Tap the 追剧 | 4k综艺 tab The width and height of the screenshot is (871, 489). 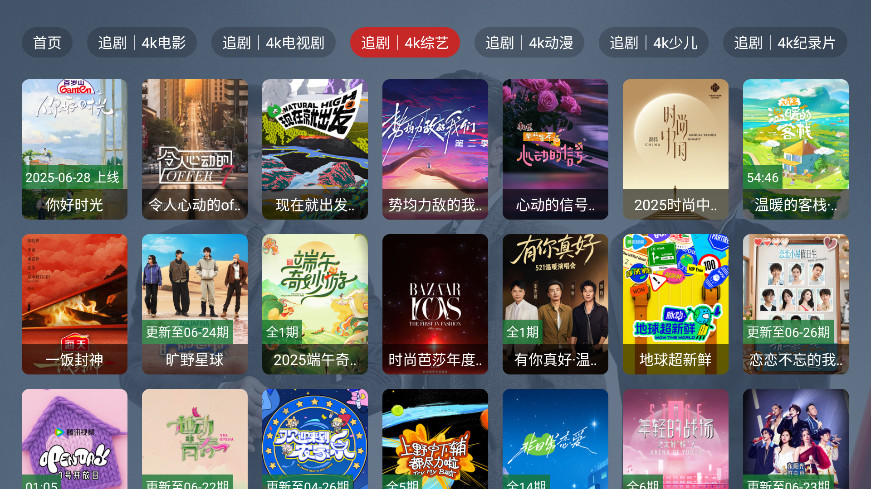405,43
